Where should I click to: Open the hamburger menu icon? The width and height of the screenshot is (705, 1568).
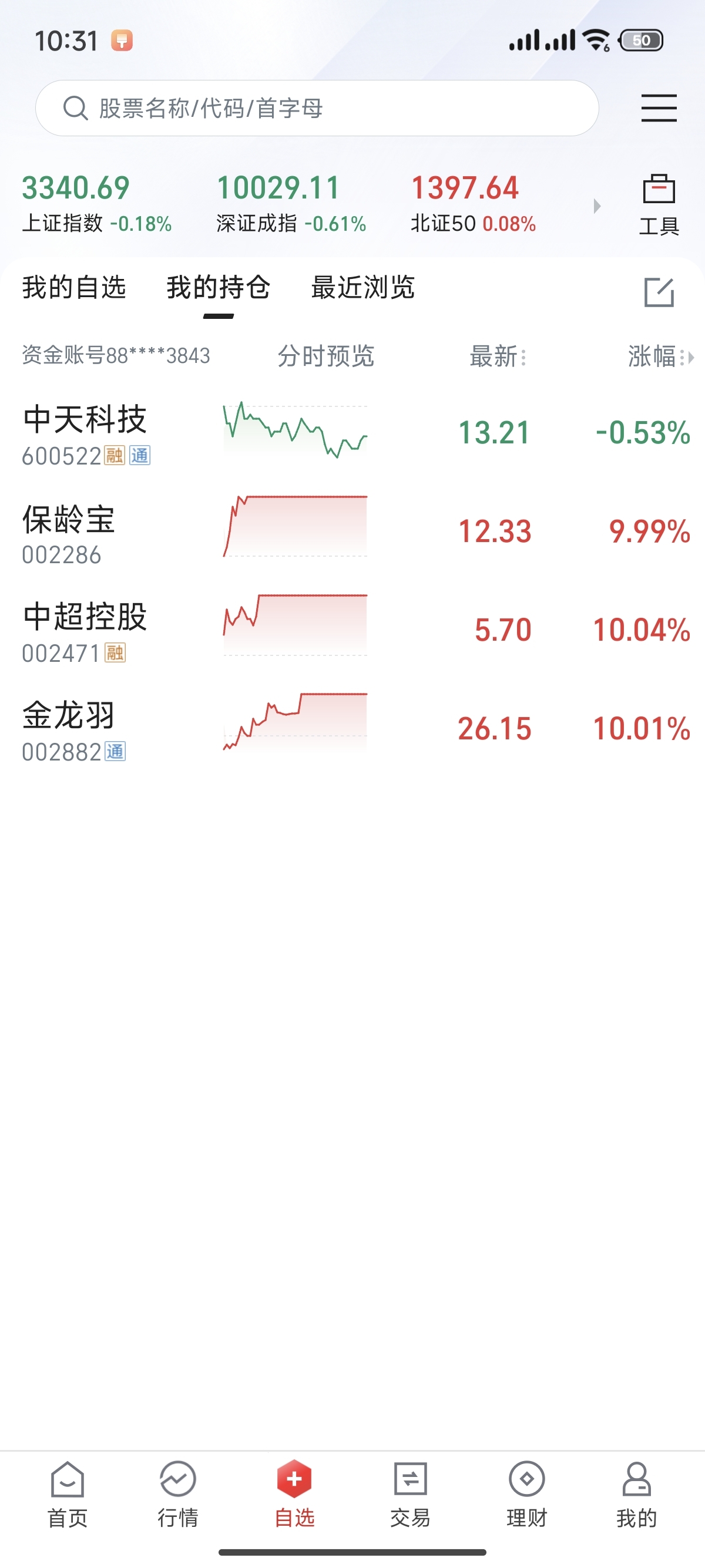click(x=659, y=108)
